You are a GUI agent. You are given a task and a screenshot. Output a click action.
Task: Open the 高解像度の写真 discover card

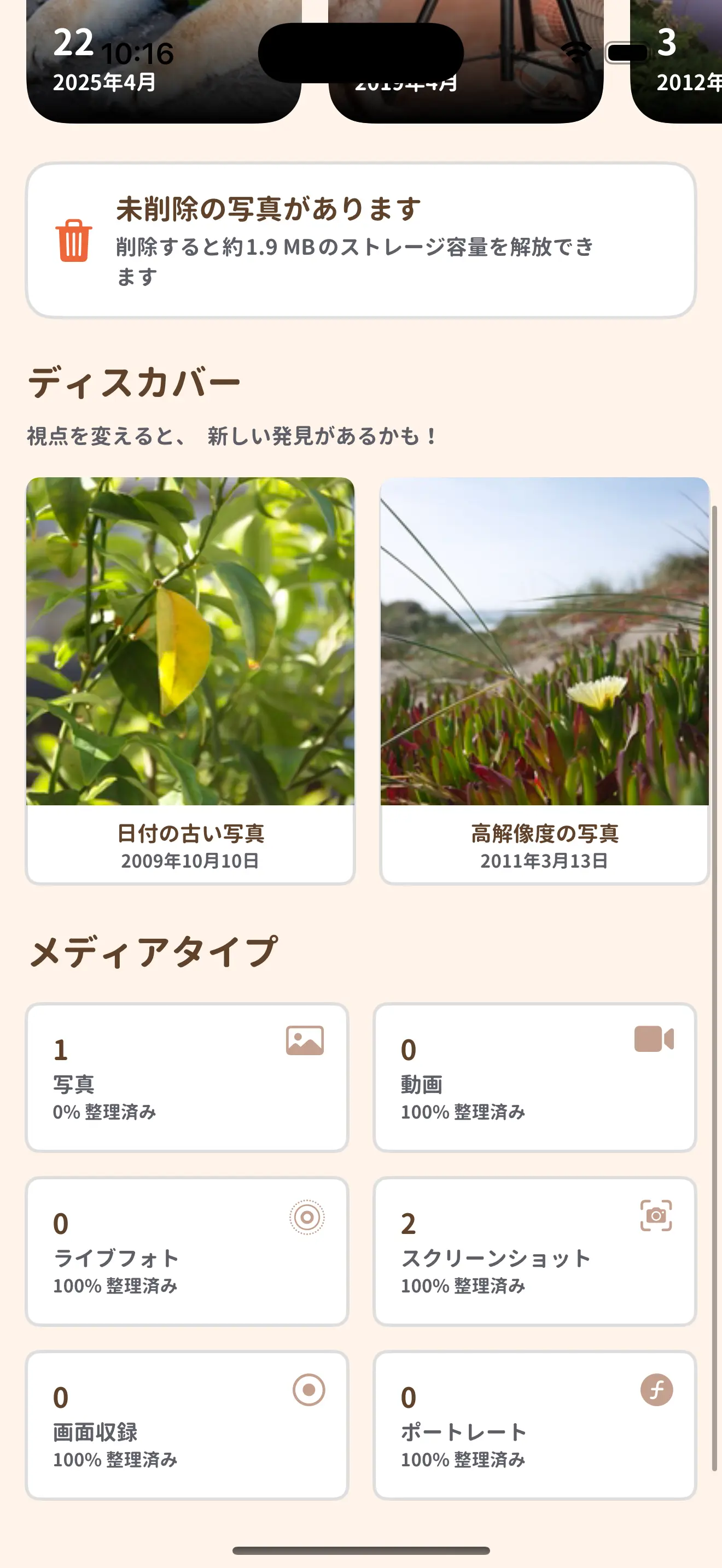(x=544, y=680)
